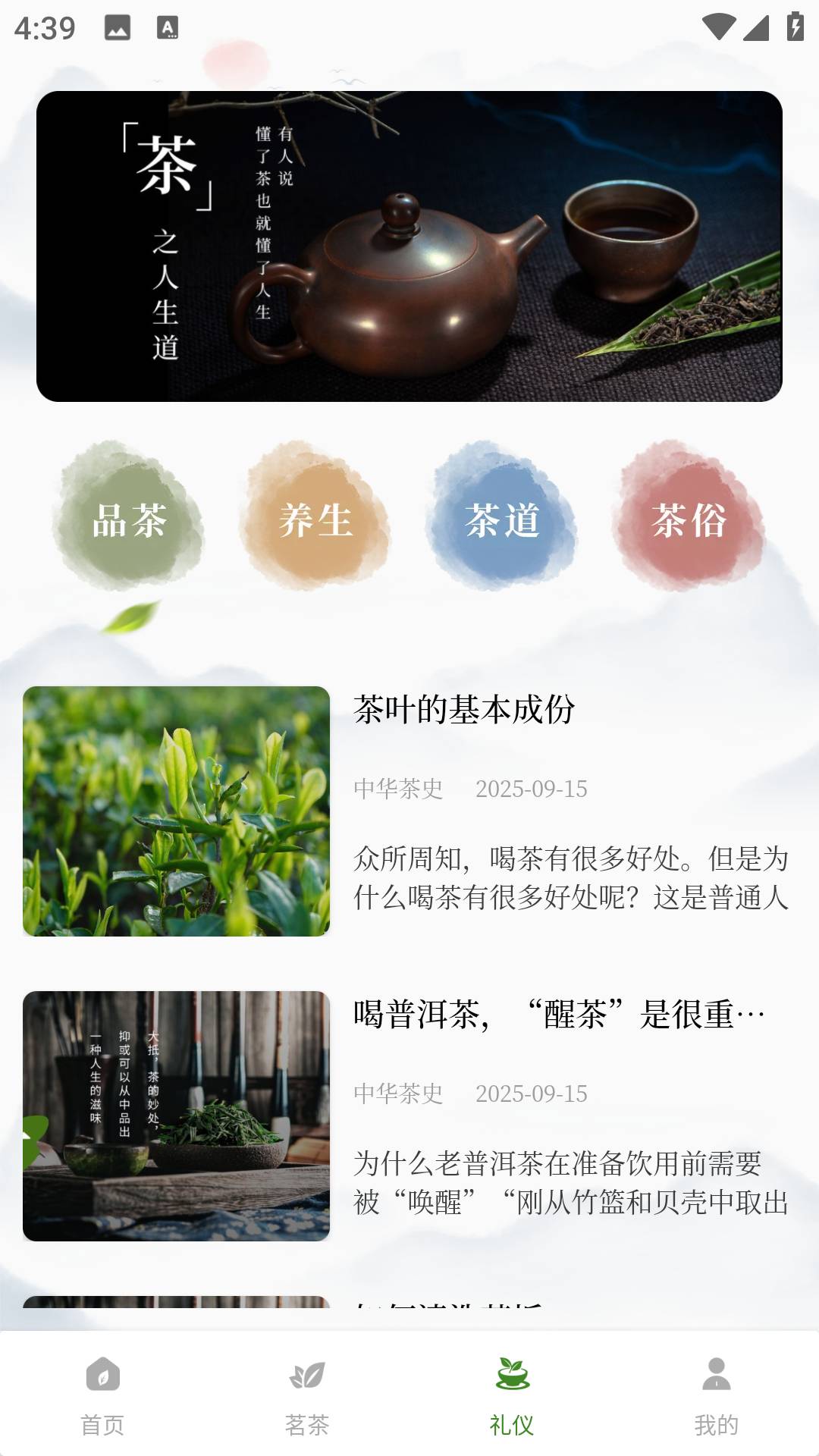The height and width of the screenshot is (1456, 819).
Task: Open the 首页 home tab icon
Action: [102, 1373]
